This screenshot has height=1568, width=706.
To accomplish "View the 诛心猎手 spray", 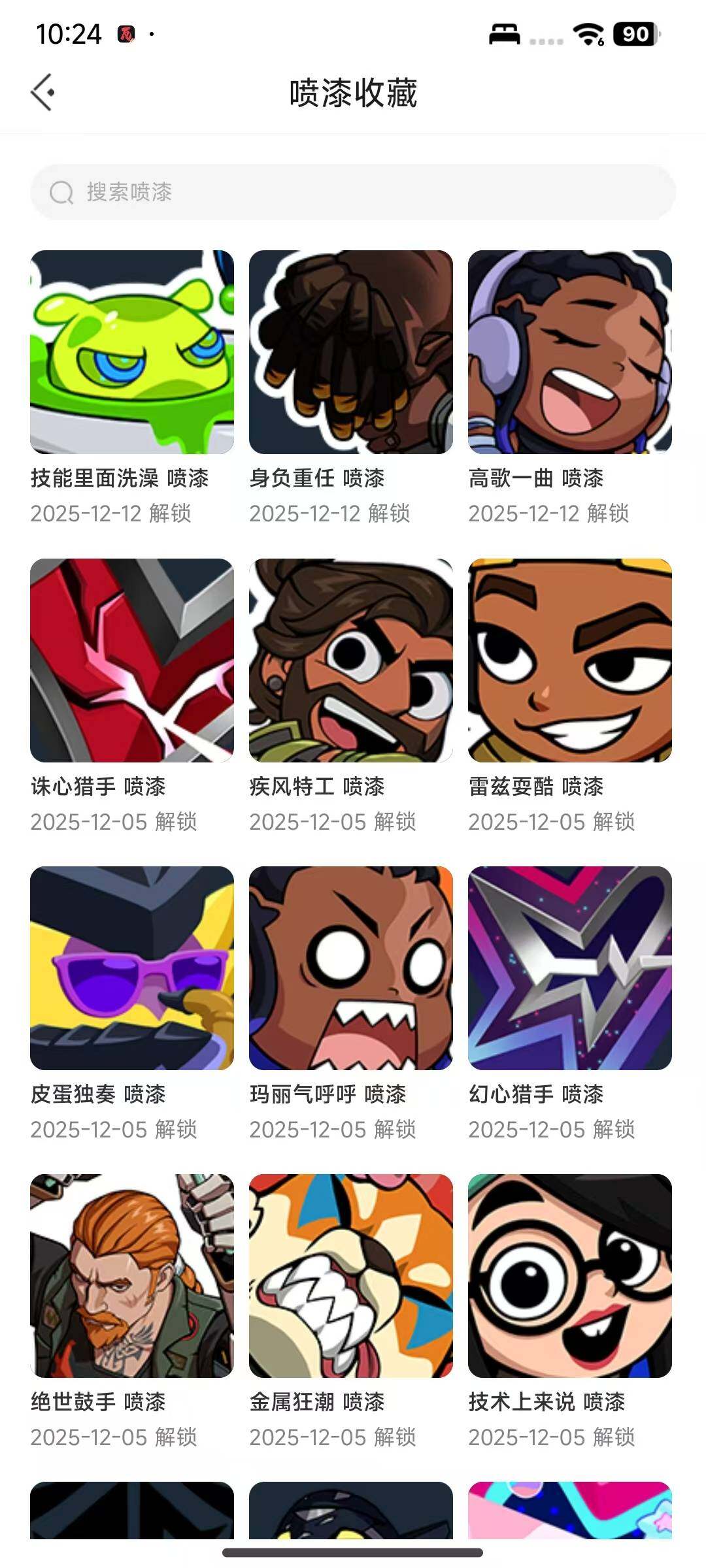I will click(132, 661).
